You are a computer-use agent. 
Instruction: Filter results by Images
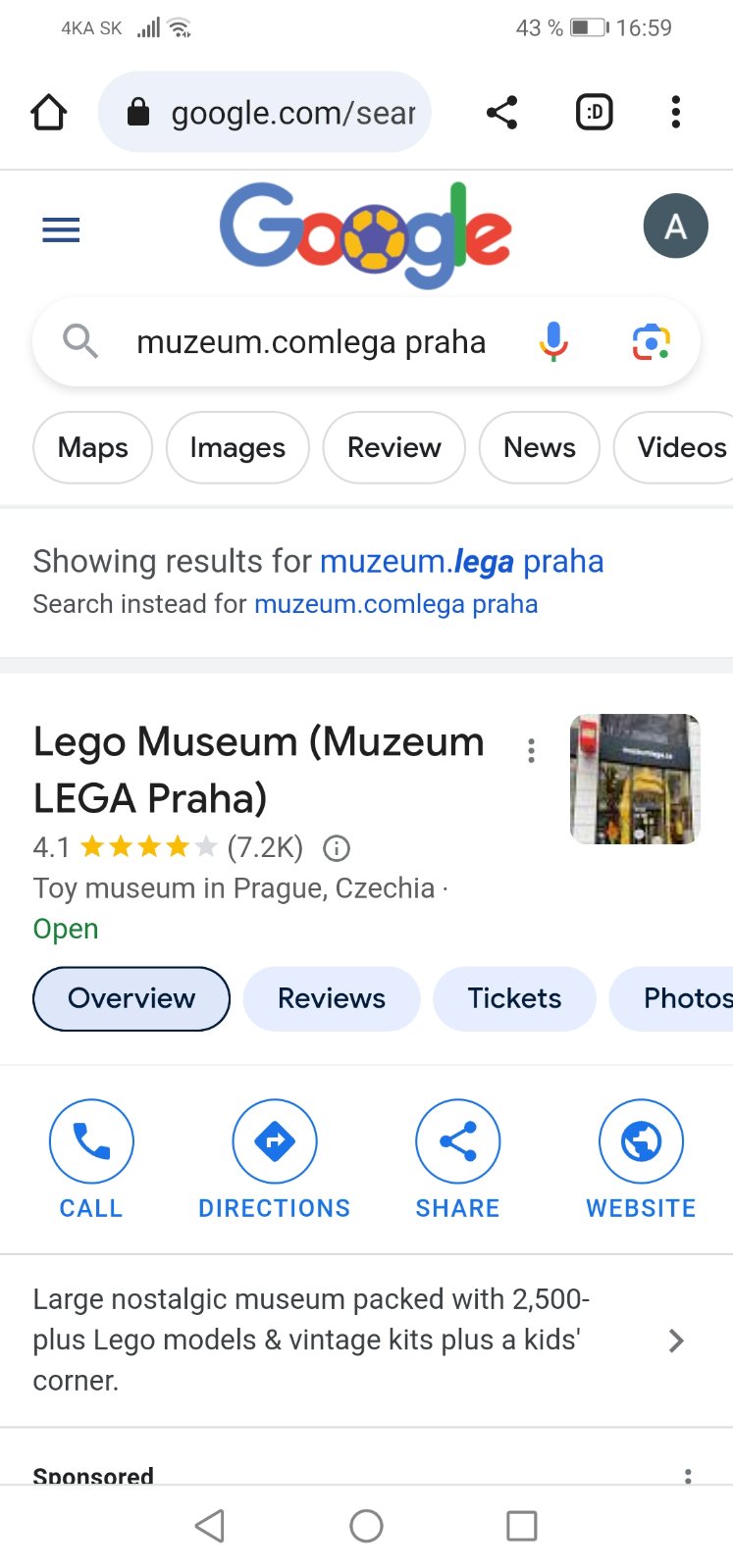237,448
